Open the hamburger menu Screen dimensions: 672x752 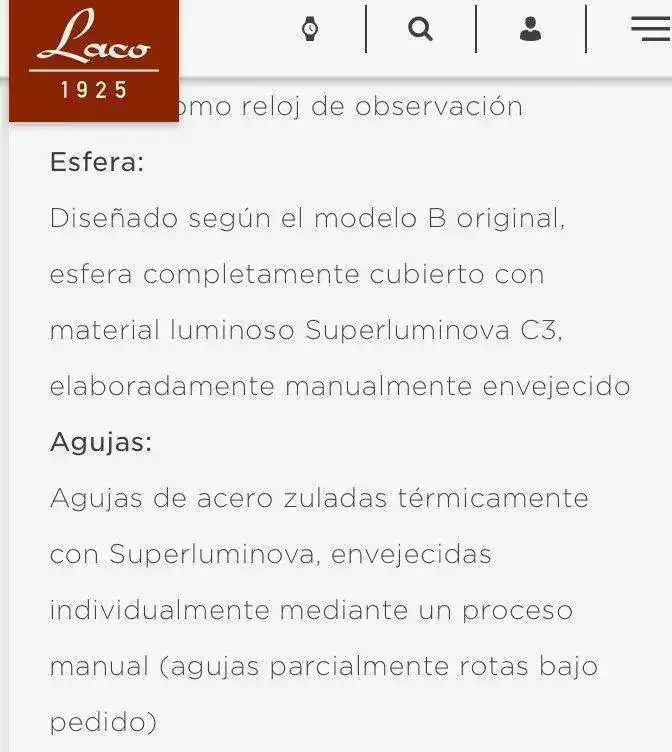(x=650, y=29)
